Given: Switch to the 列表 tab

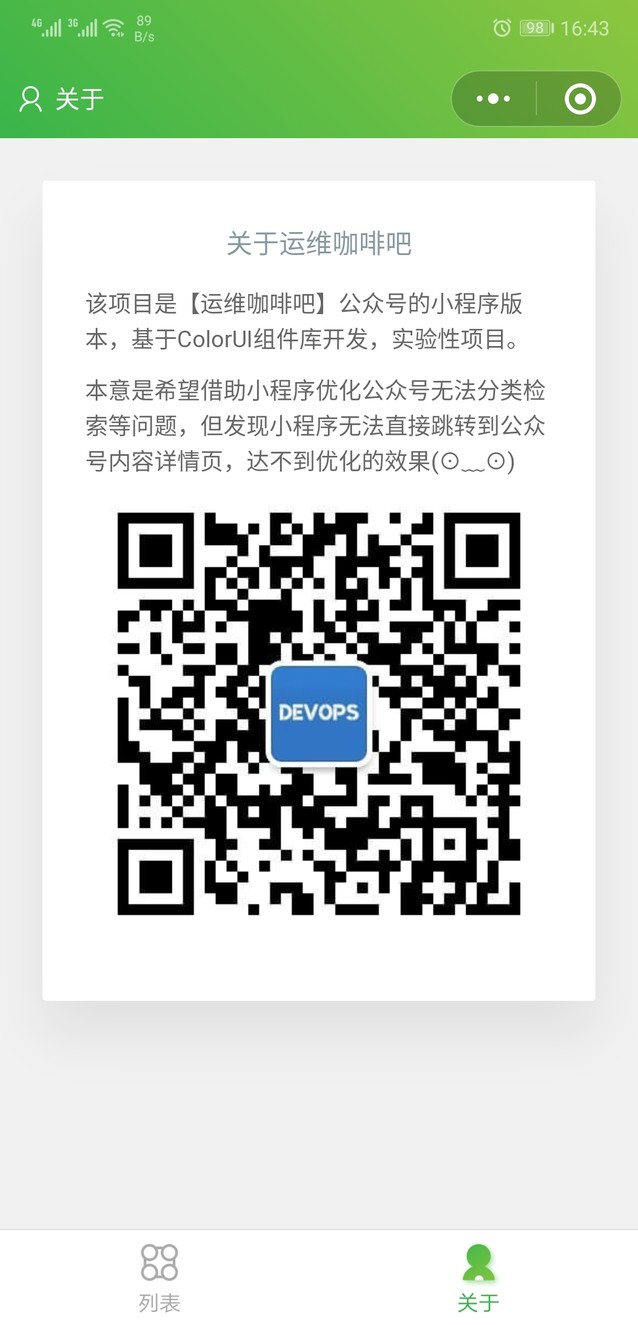Looking at the screenshot, I should click(159, 1277).
